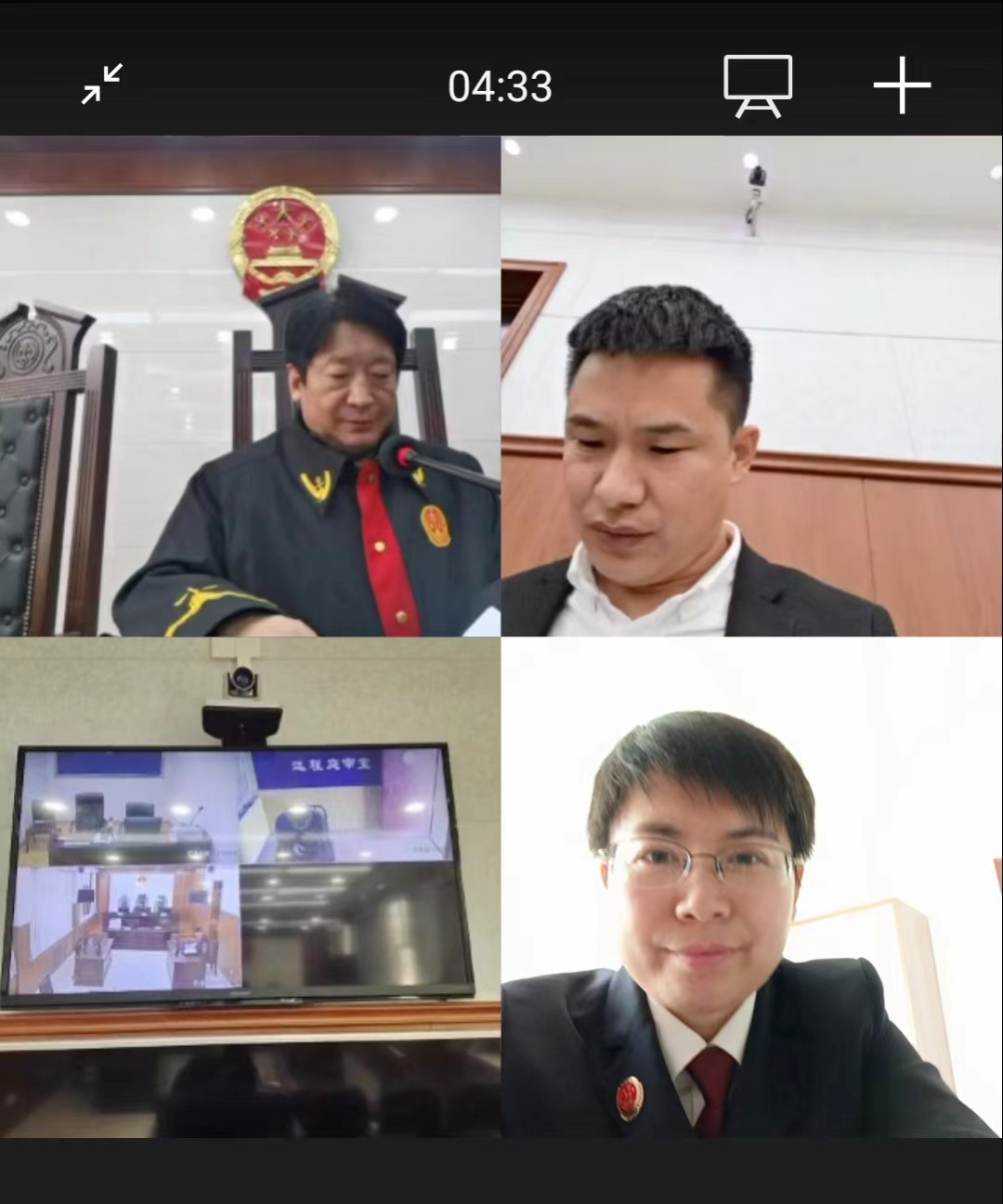Enlarge the robed judge's video tile
The width and height of the screenshot is (1003, 1204).
pyautogui.click(x=250, y=386)
